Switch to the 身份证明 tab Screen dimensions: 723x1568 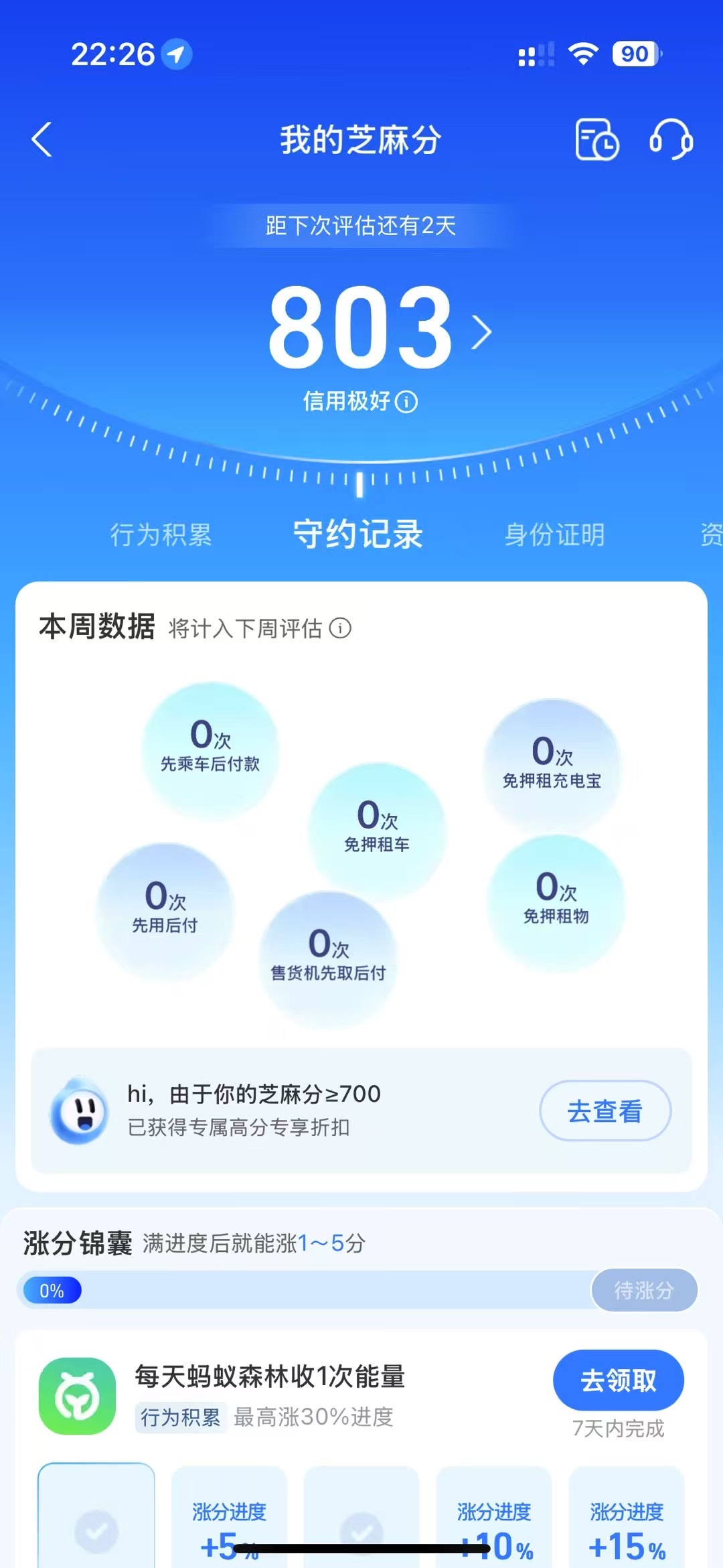tap(555, 535)
